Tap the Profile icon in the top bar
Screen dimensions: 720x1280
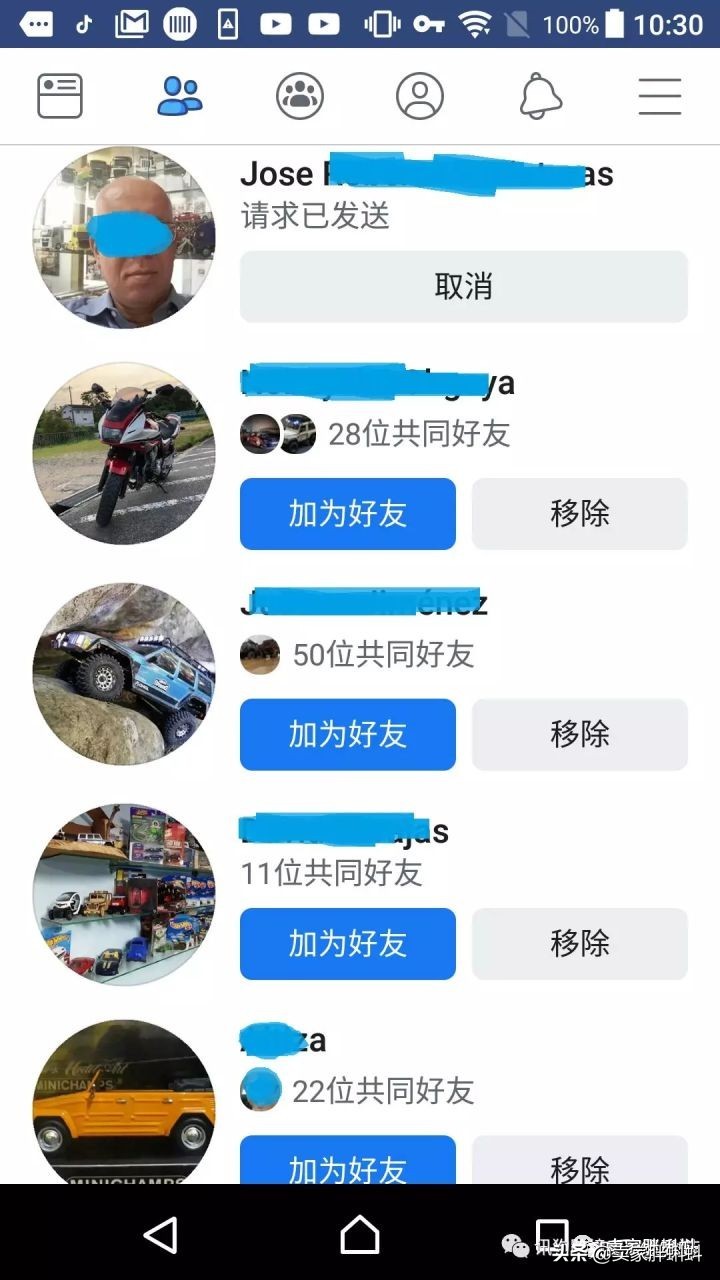[x=420, y=95]
